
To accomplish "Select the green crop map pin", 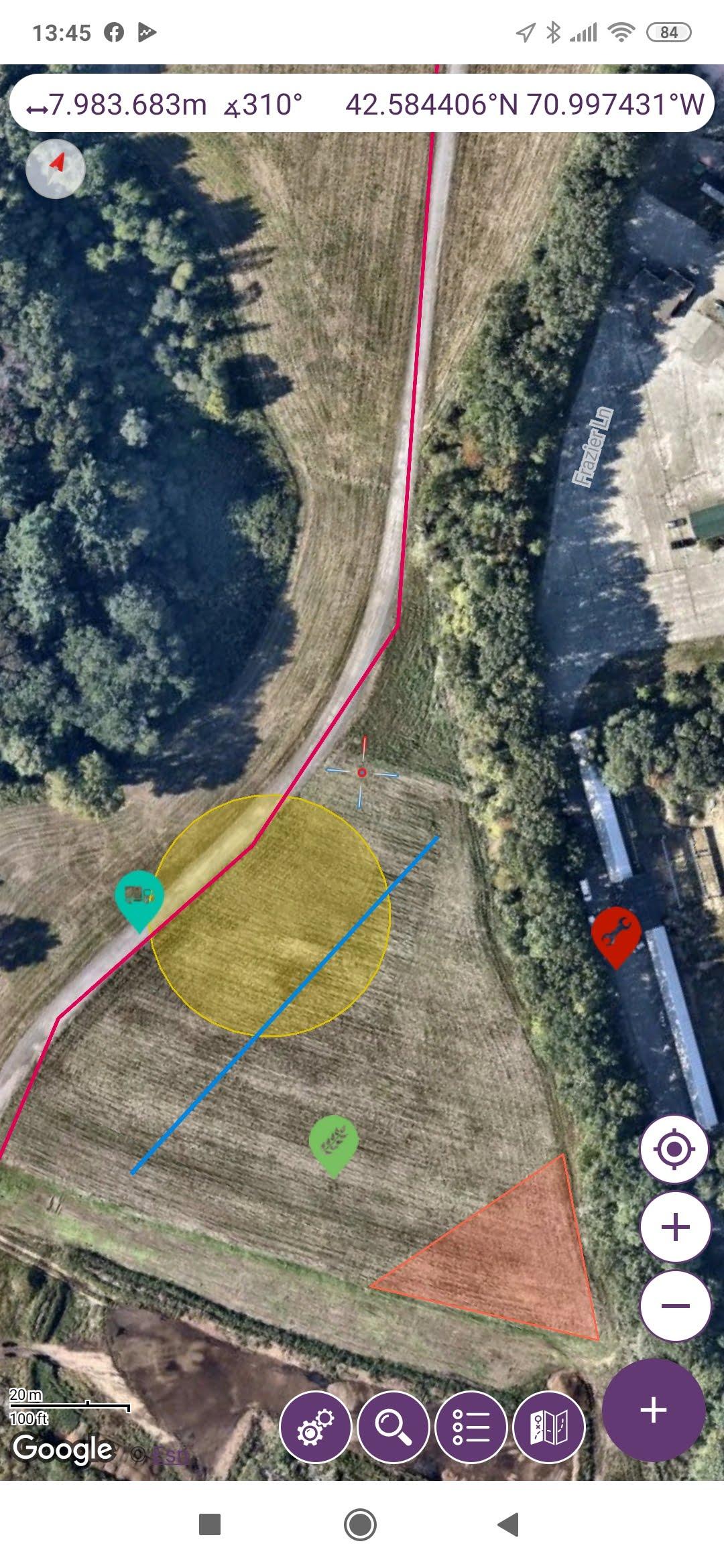I will coord(333,1142).
